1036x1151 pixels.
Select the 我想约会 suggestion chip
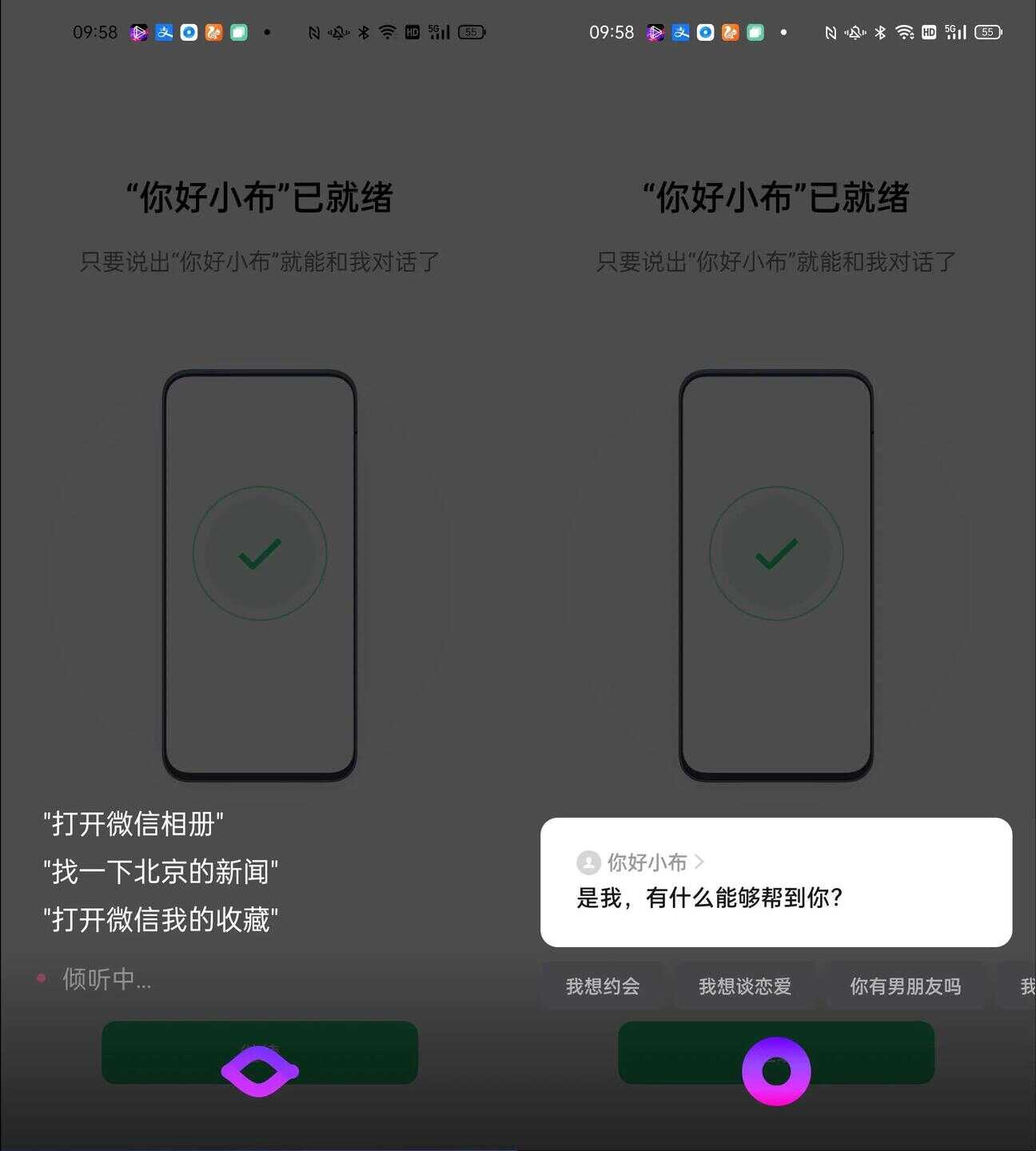603,986
